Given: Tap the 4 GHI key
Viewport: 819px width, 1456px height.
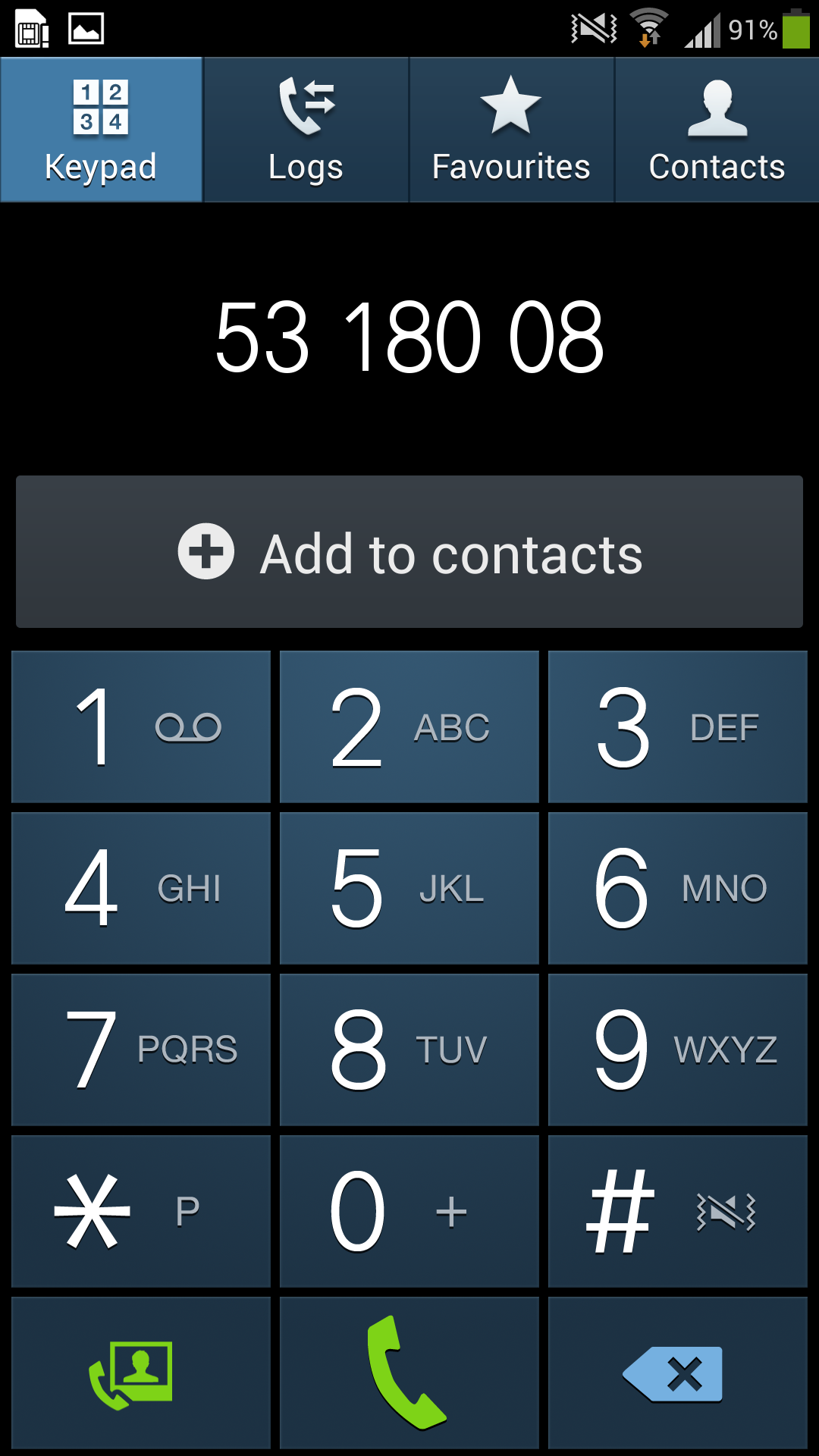Looking at the screenshot, I should (141, 888).
